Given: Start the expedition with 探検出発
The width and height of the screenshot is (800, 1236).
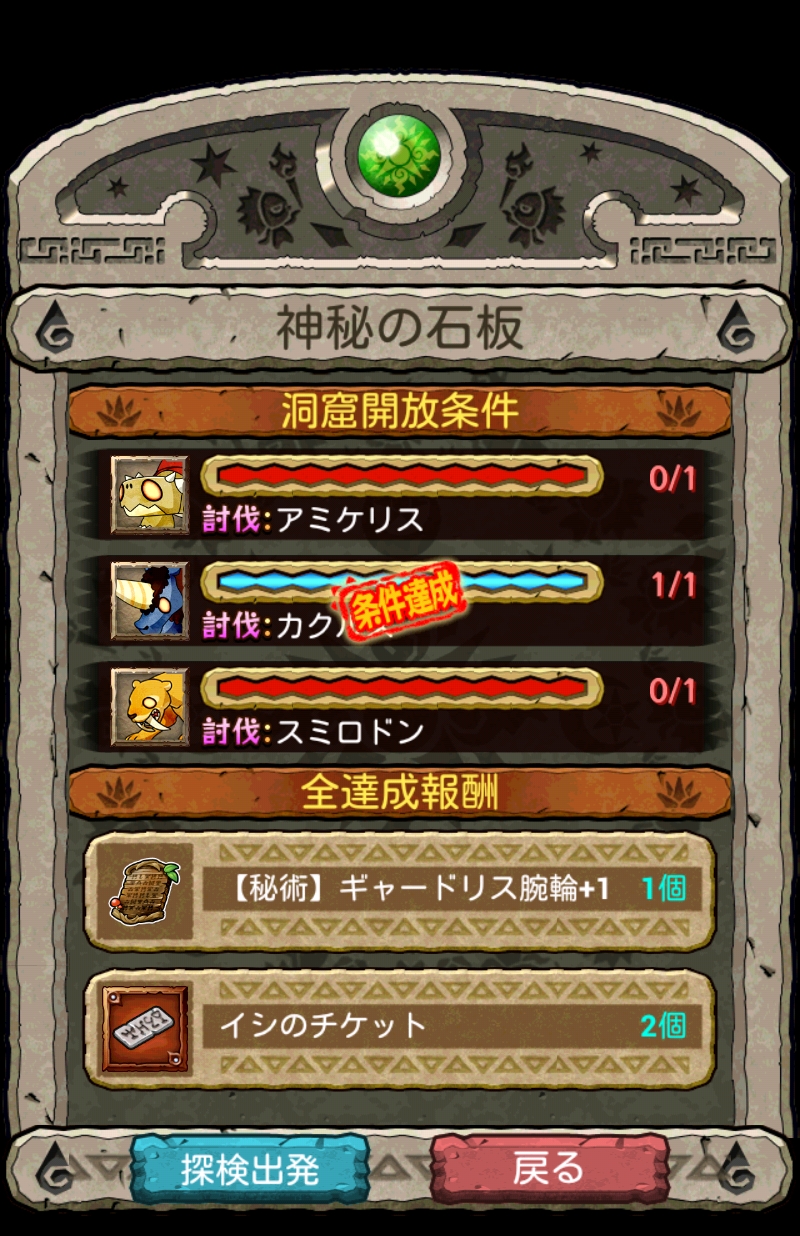Looking at the screenshot, I should [249, 1169].
